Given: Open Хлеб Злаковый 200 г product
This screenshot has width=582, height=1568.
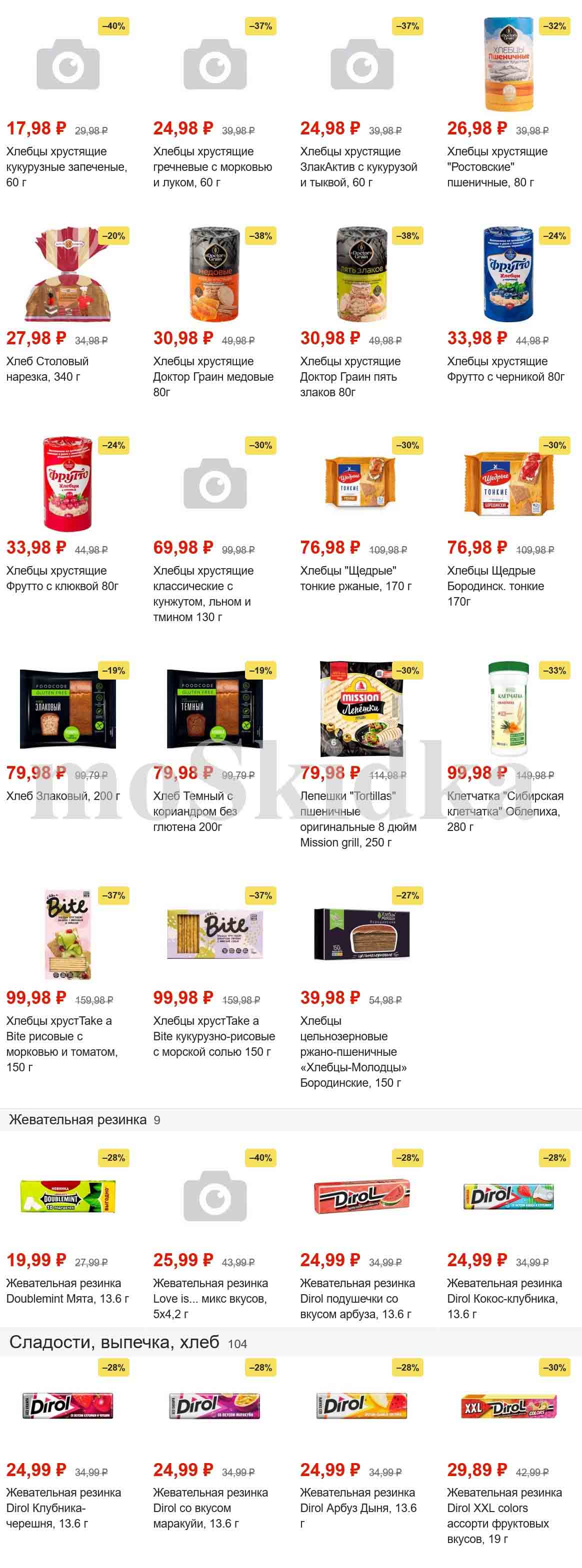Looking at the screenshot, I should tap(62, 795).
